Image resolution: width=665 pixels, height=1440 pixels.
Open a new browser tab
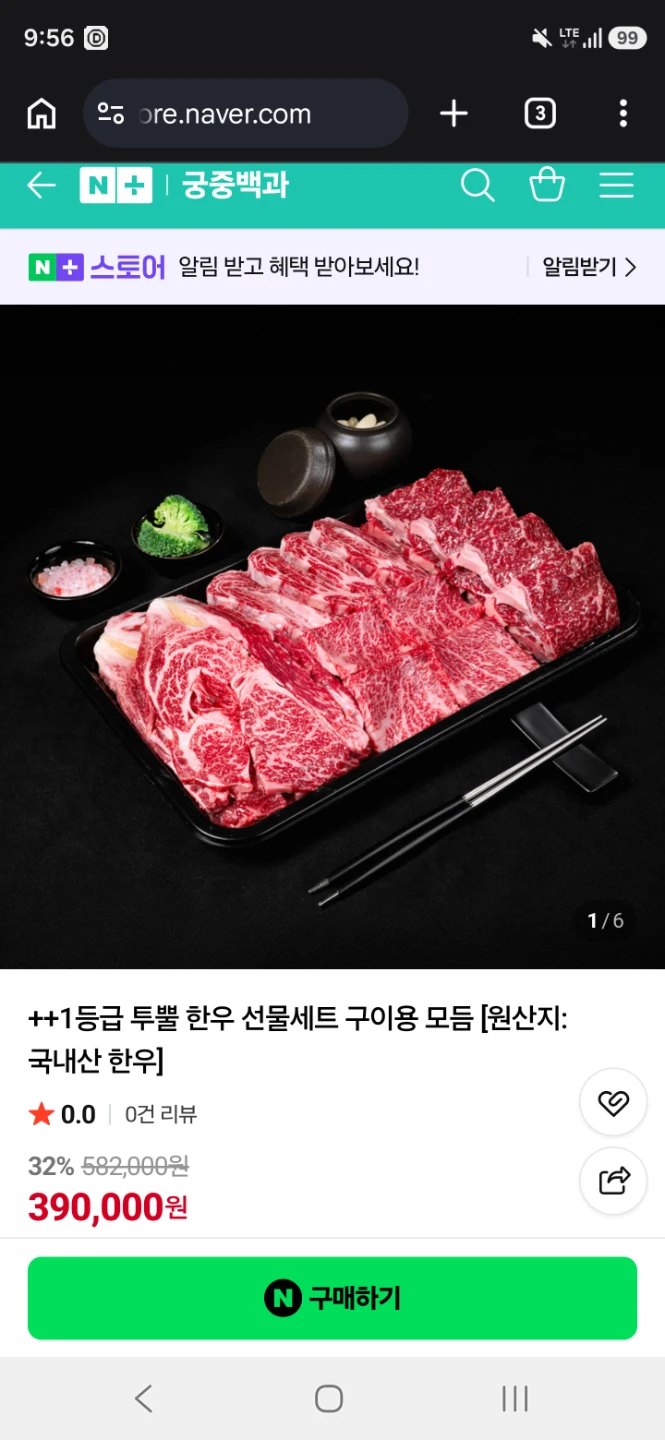(x=454, y=114)
